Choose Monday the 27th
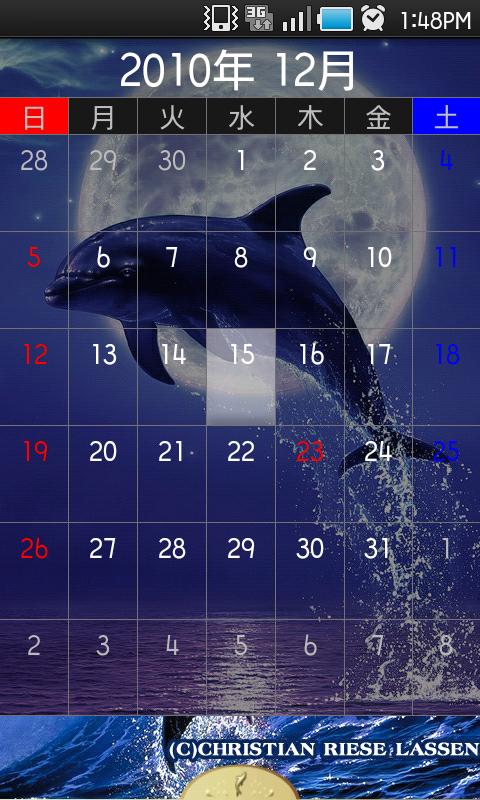 [103, 570]
